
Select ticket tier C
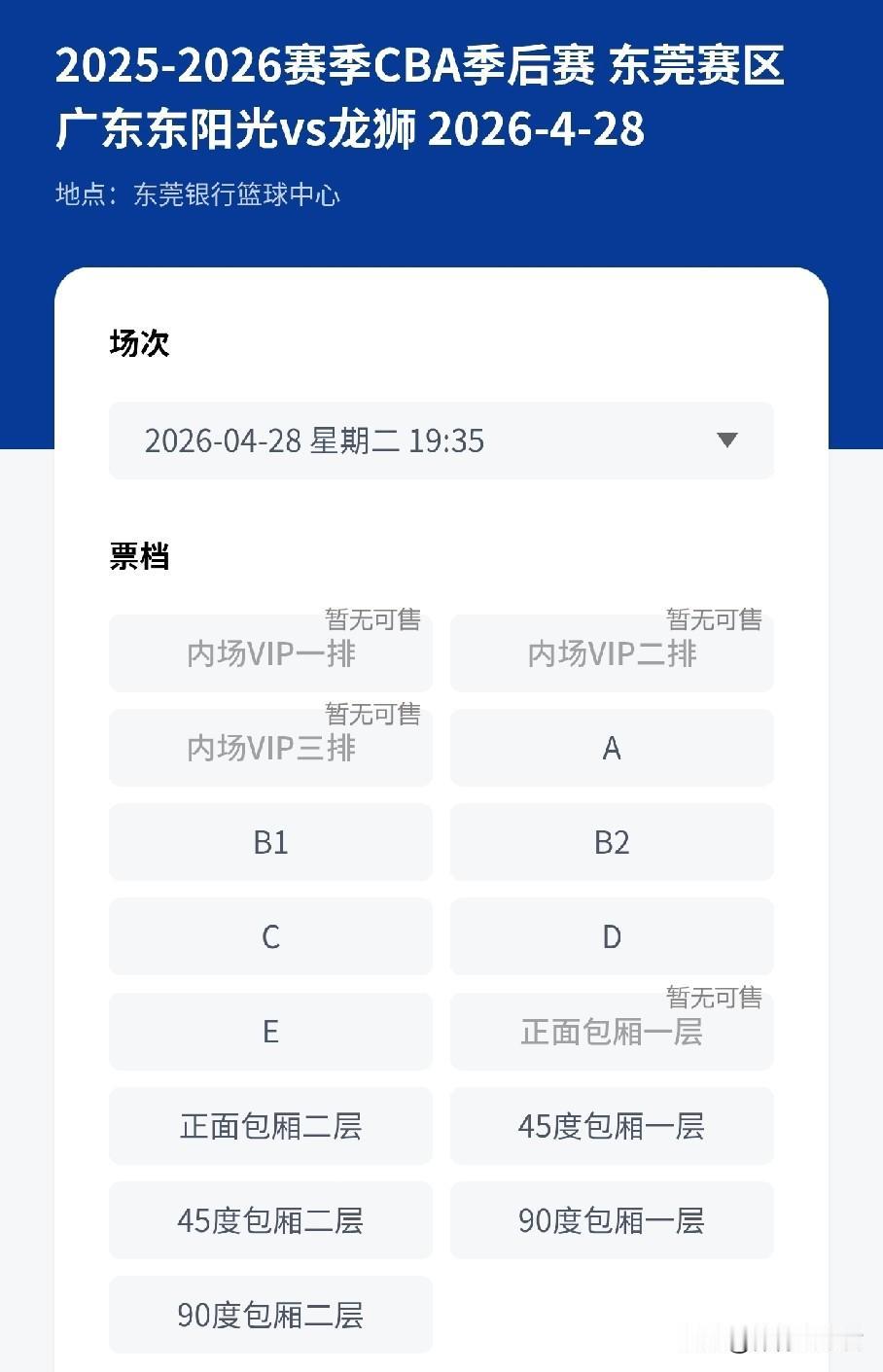point(270,936)
